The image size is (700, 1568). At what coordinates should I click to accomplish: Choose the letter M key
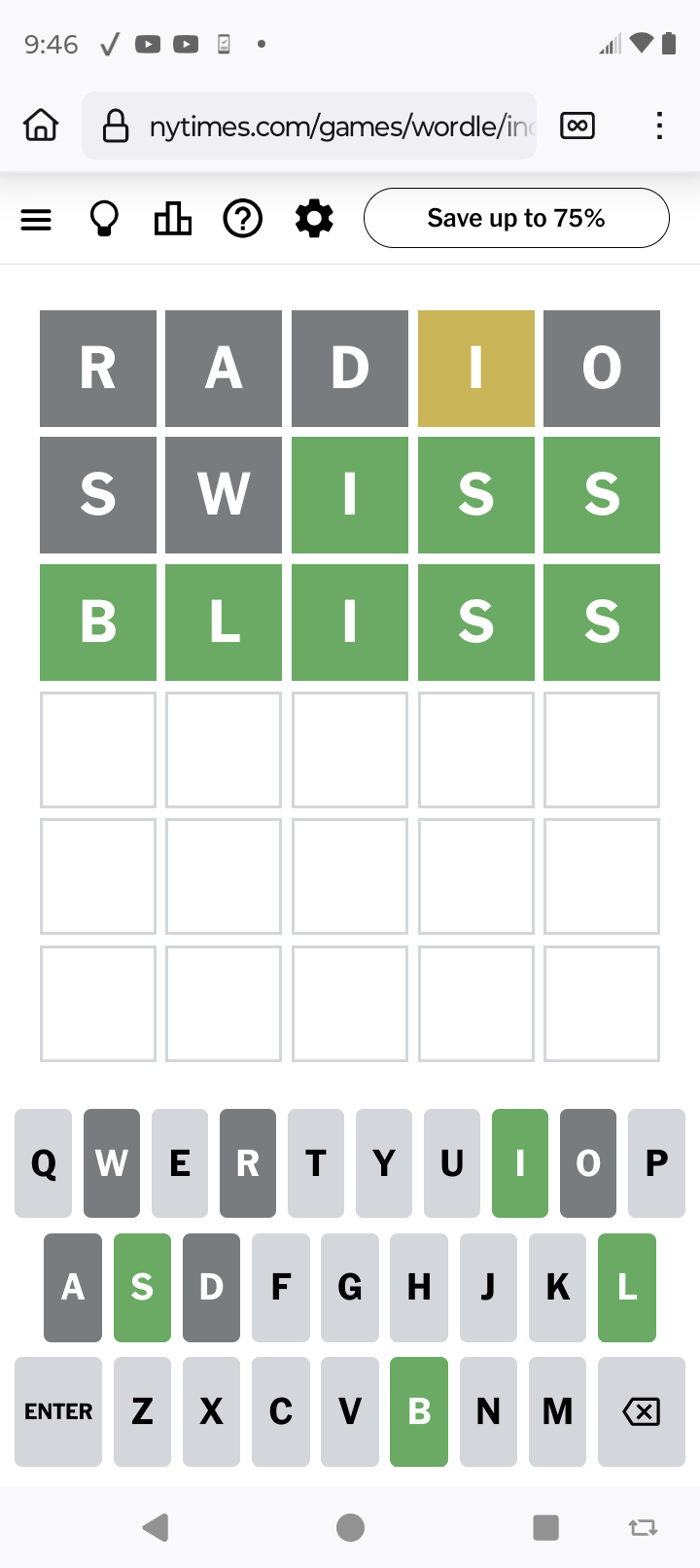click(x=558, y=1411)
